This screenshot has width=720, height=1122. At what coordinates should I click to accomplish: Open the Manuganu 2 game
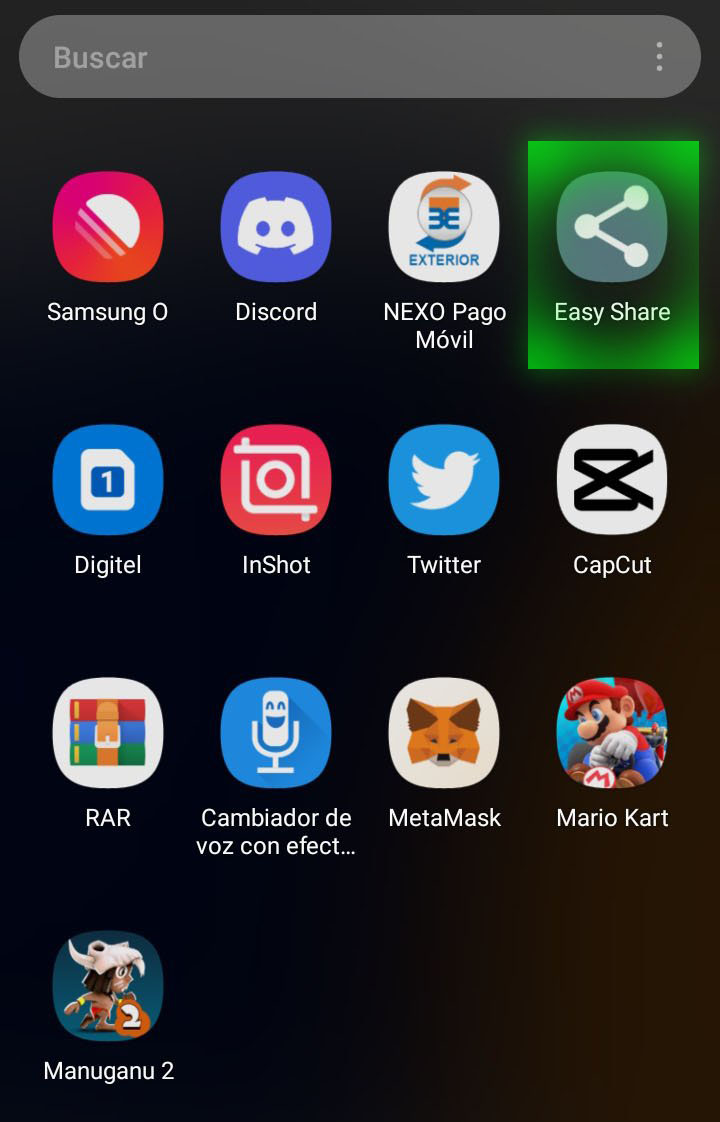point(108,986)
